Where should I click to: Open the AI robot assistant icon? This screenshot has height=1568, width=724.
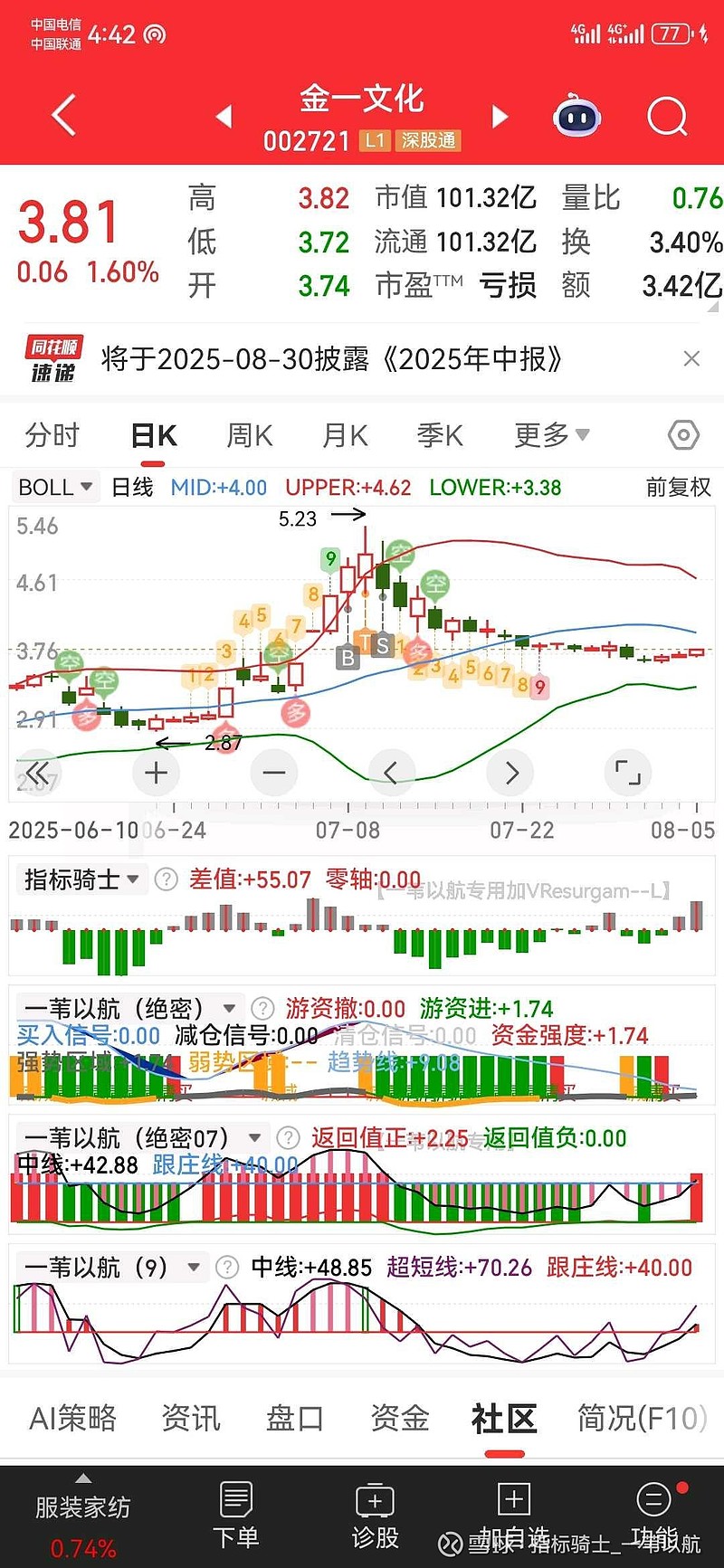[x=577, y=116]
